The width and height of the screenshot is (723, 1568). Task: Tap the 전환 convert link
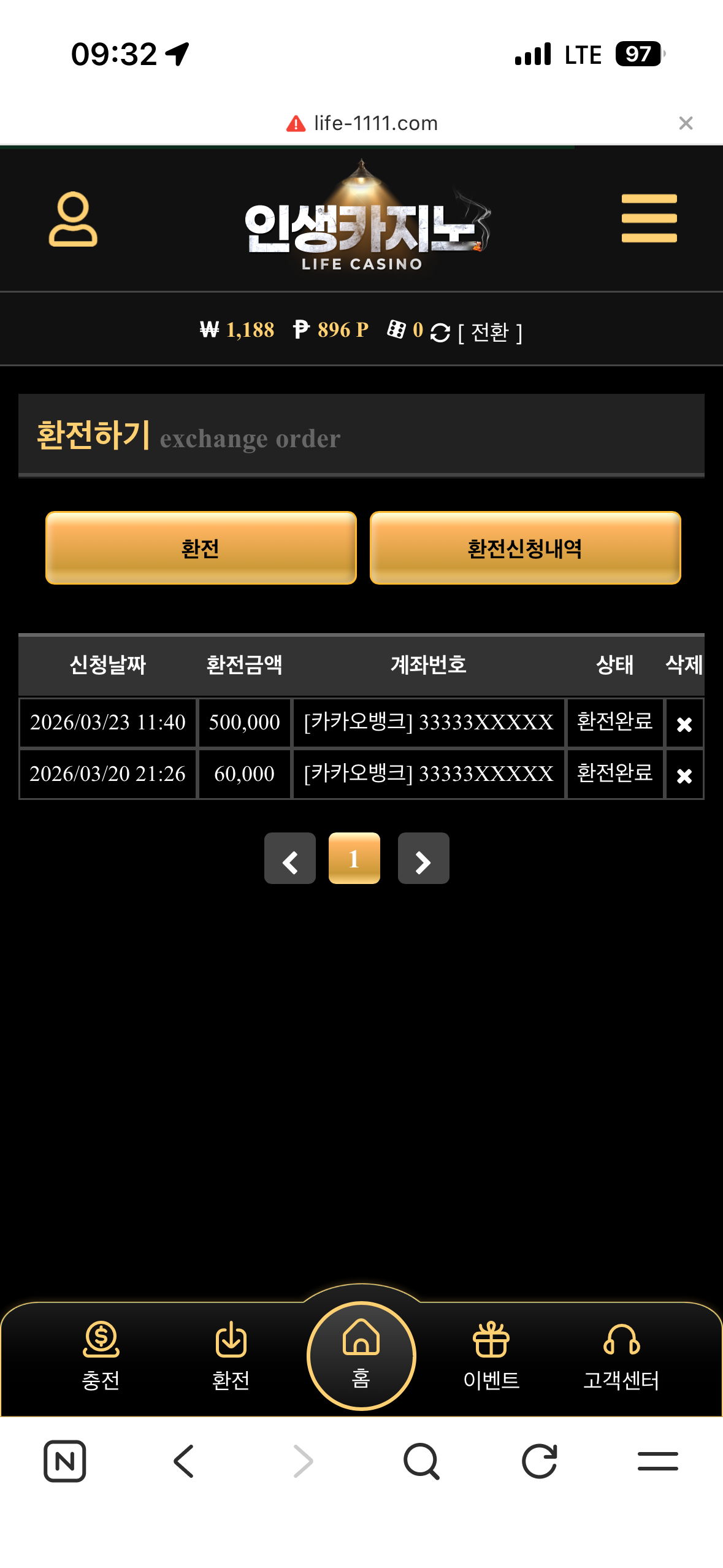coord(490,332)
